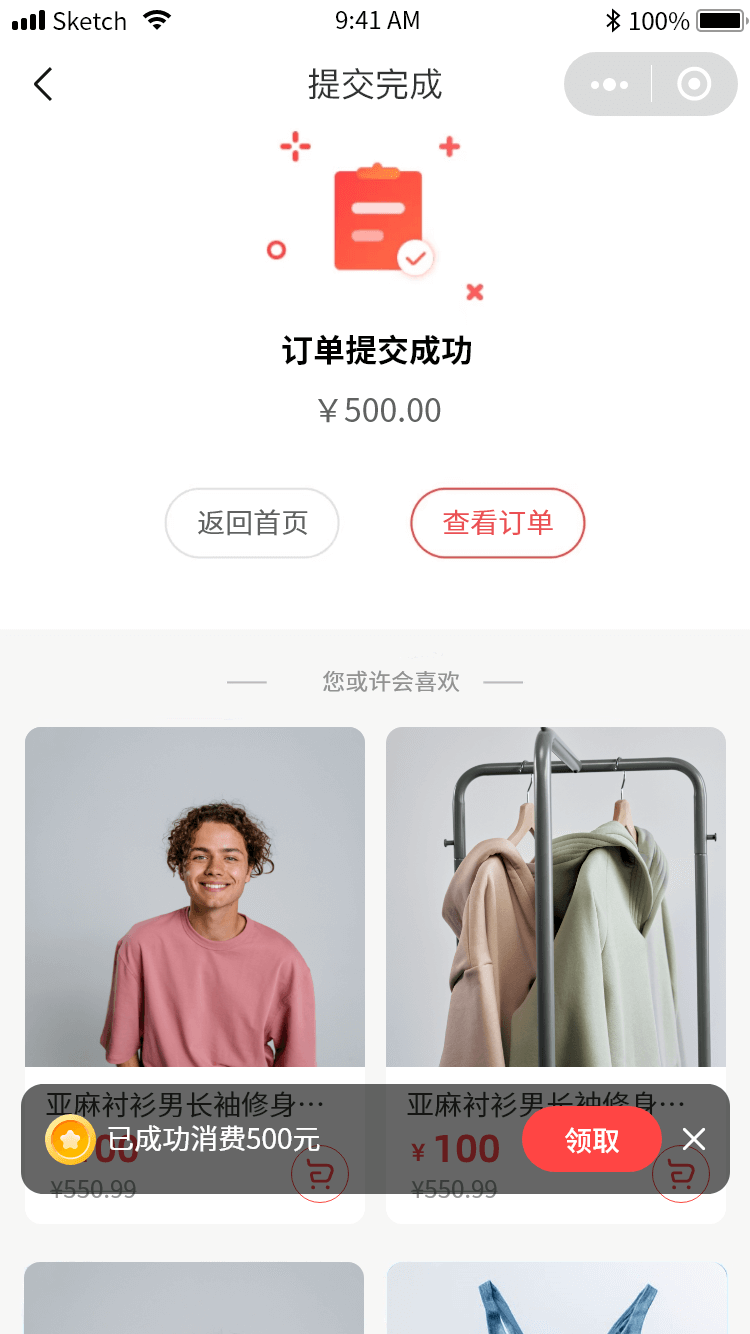Add the hoodie rack product to cart
The width and height of the screenshot is (750, 1334).
pyautogui.click(x=681, y=1175)
